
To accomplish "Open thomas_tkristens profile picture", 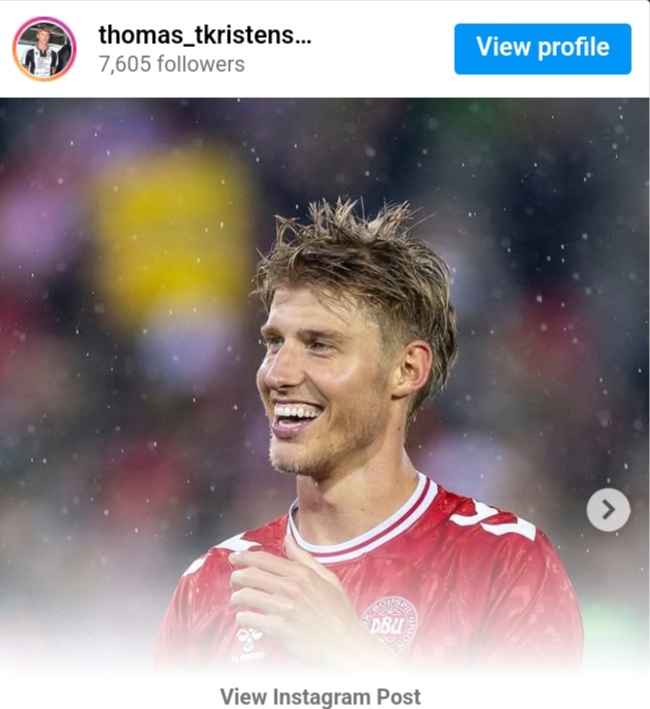I will [x=44, y=48].
